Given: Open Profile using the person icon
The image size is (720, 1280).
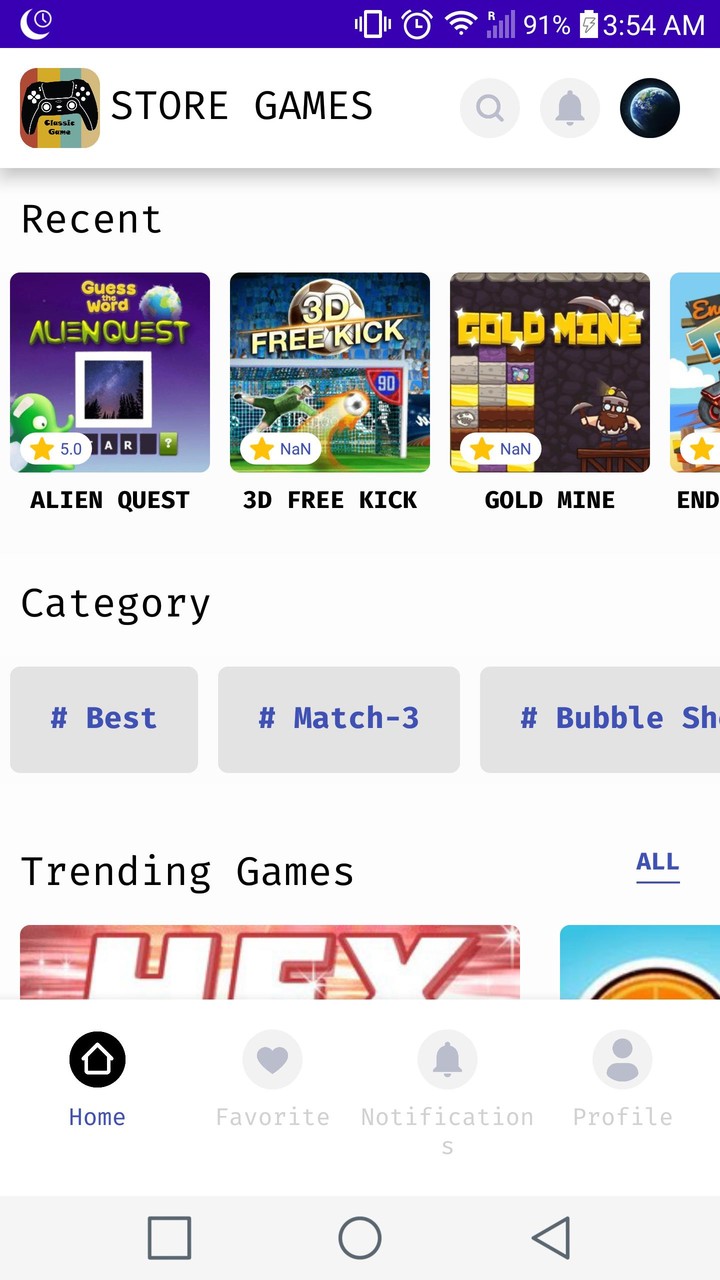Looking at the screenshot, I should click(622, 1058).
